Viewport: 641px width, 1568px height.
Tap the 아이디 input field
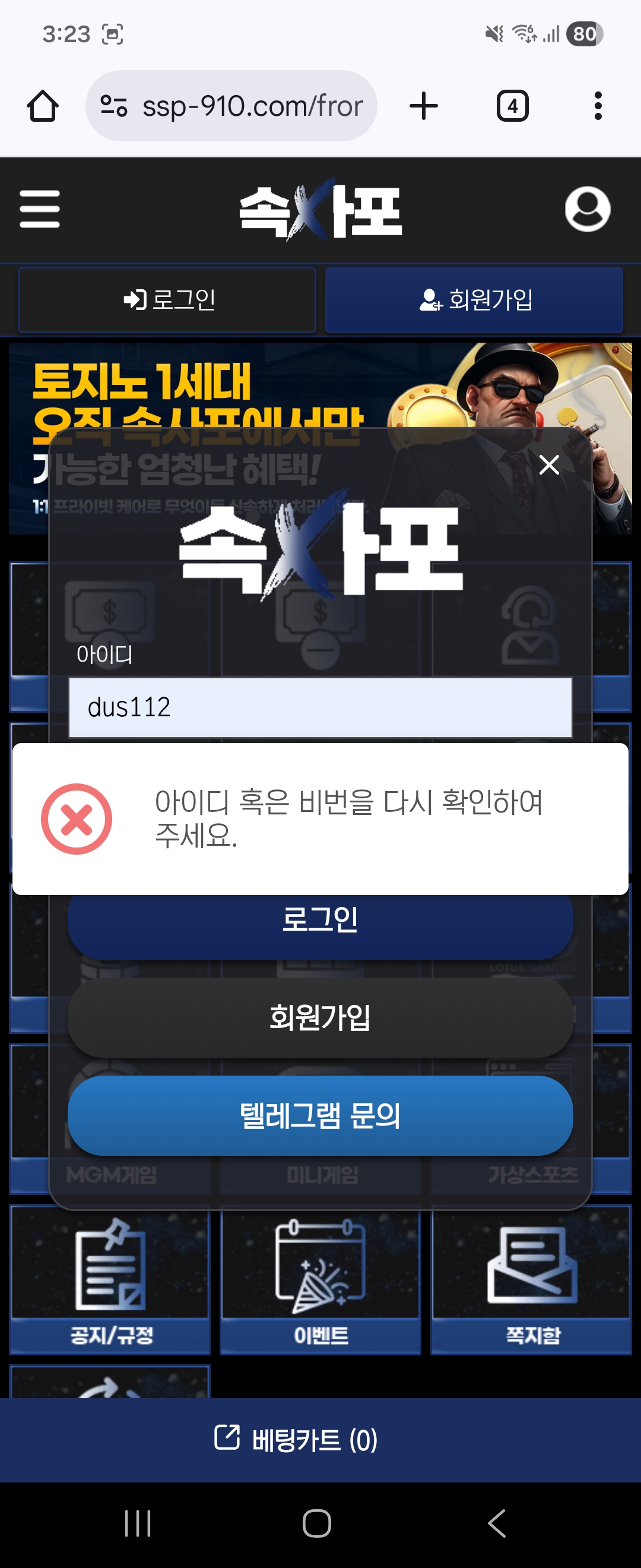[320, 707]
